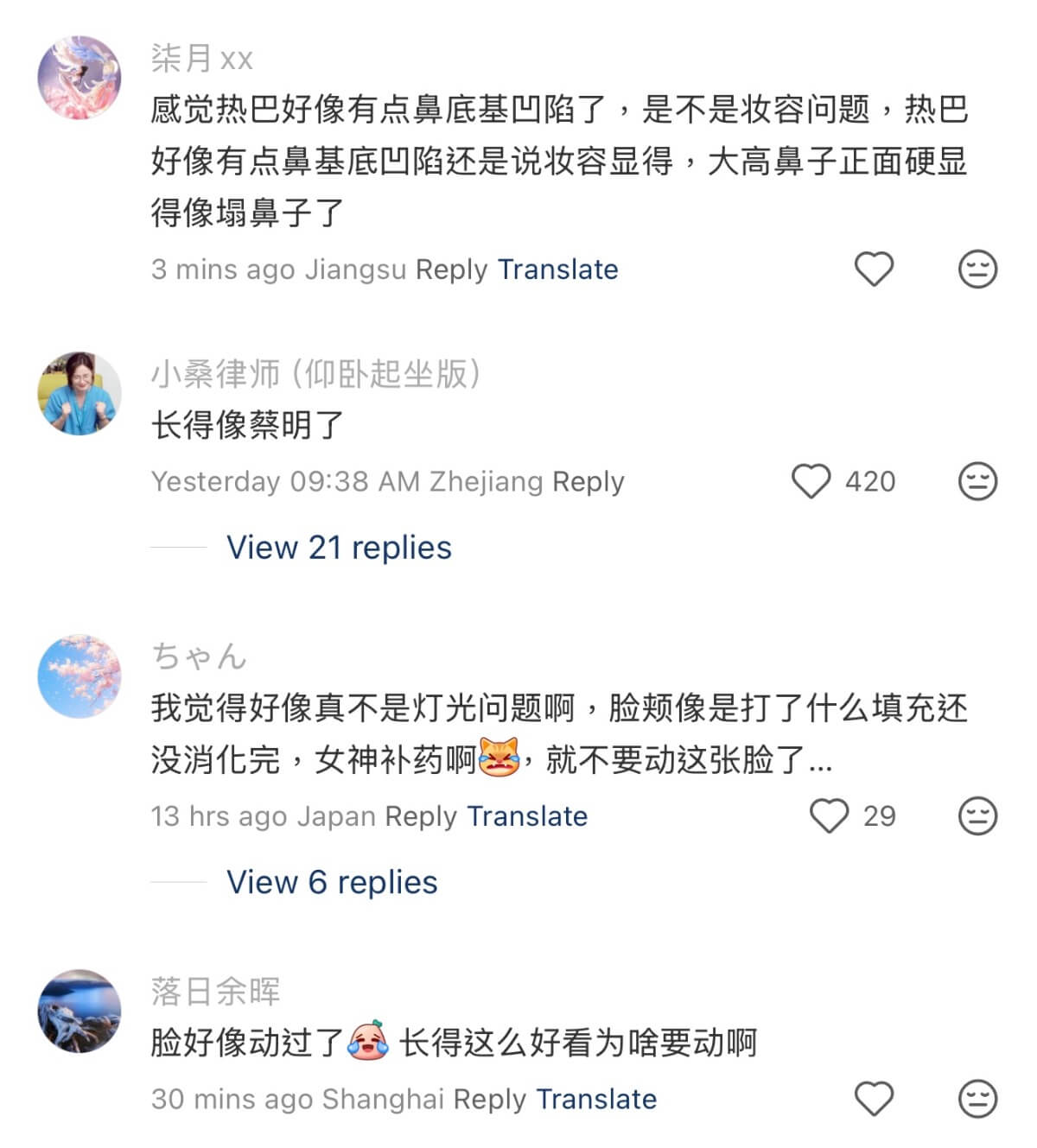This screenshot has width=1037, height=1148.
Task: Open 小桑律师's profile avatar
Action: (80, 393)
